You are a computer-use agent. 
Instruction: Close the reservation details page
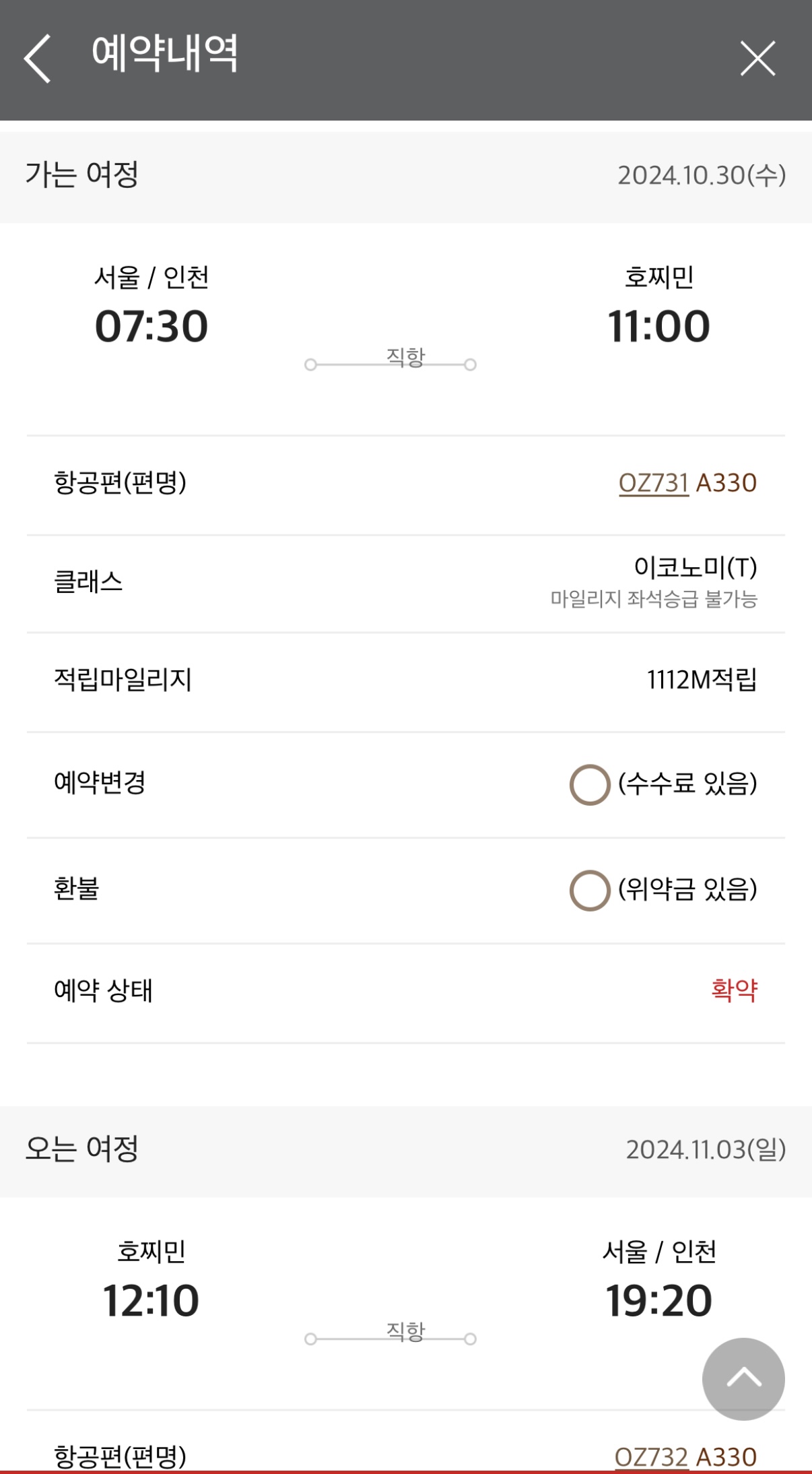click(757, 59)
